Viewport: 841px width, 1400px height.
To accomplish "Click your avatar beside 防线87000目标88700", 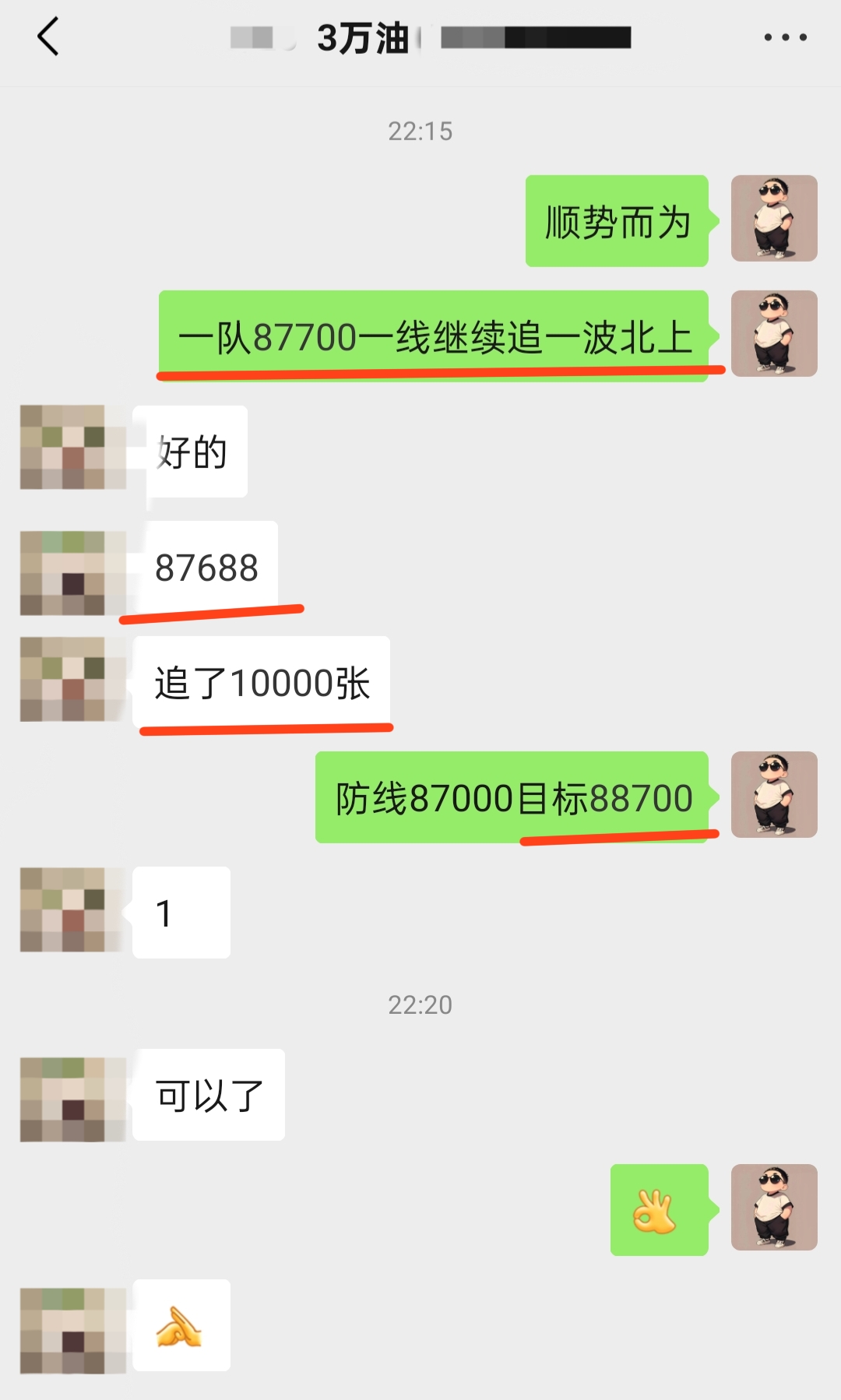I will (x=774, y=794).
